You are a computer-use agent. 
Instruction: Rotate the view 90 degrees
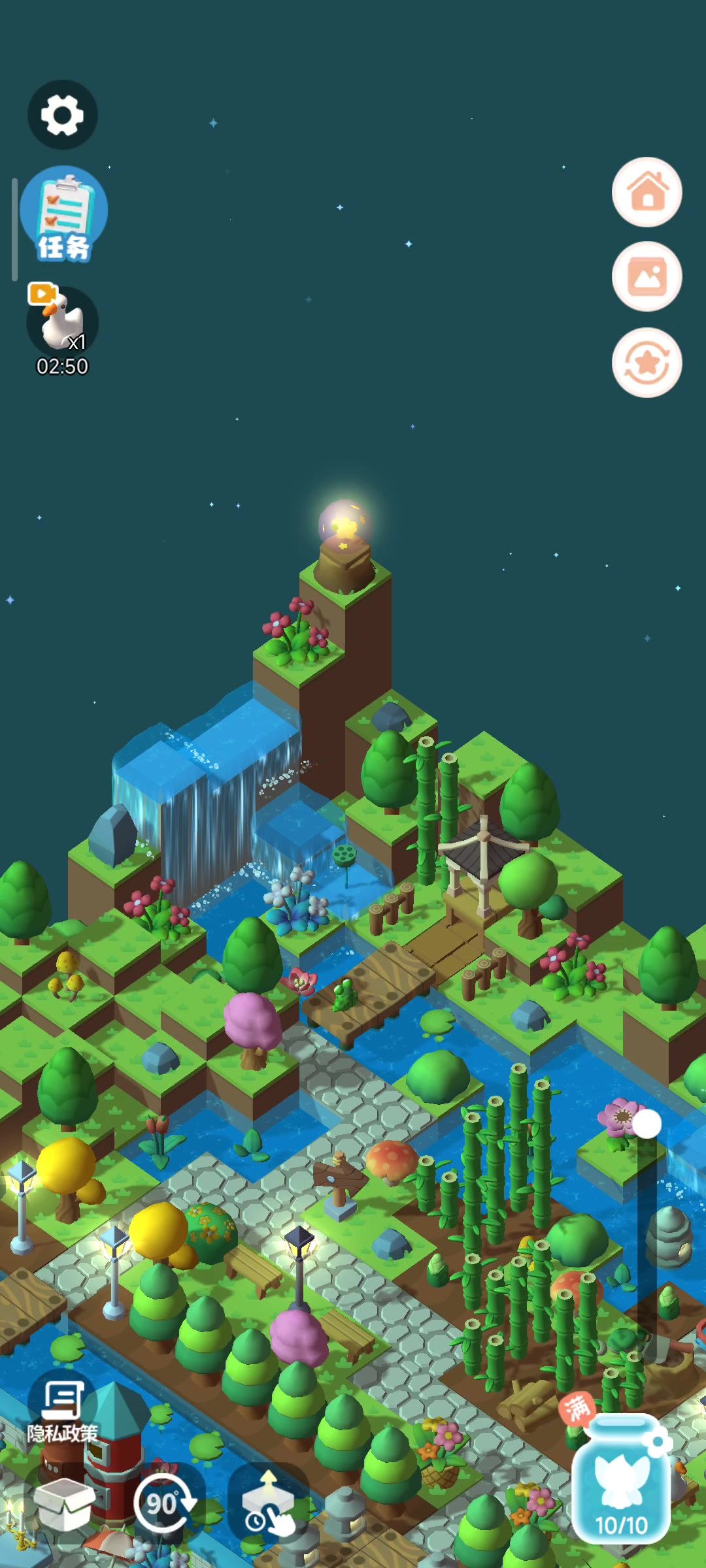(x=164, y=1503)
